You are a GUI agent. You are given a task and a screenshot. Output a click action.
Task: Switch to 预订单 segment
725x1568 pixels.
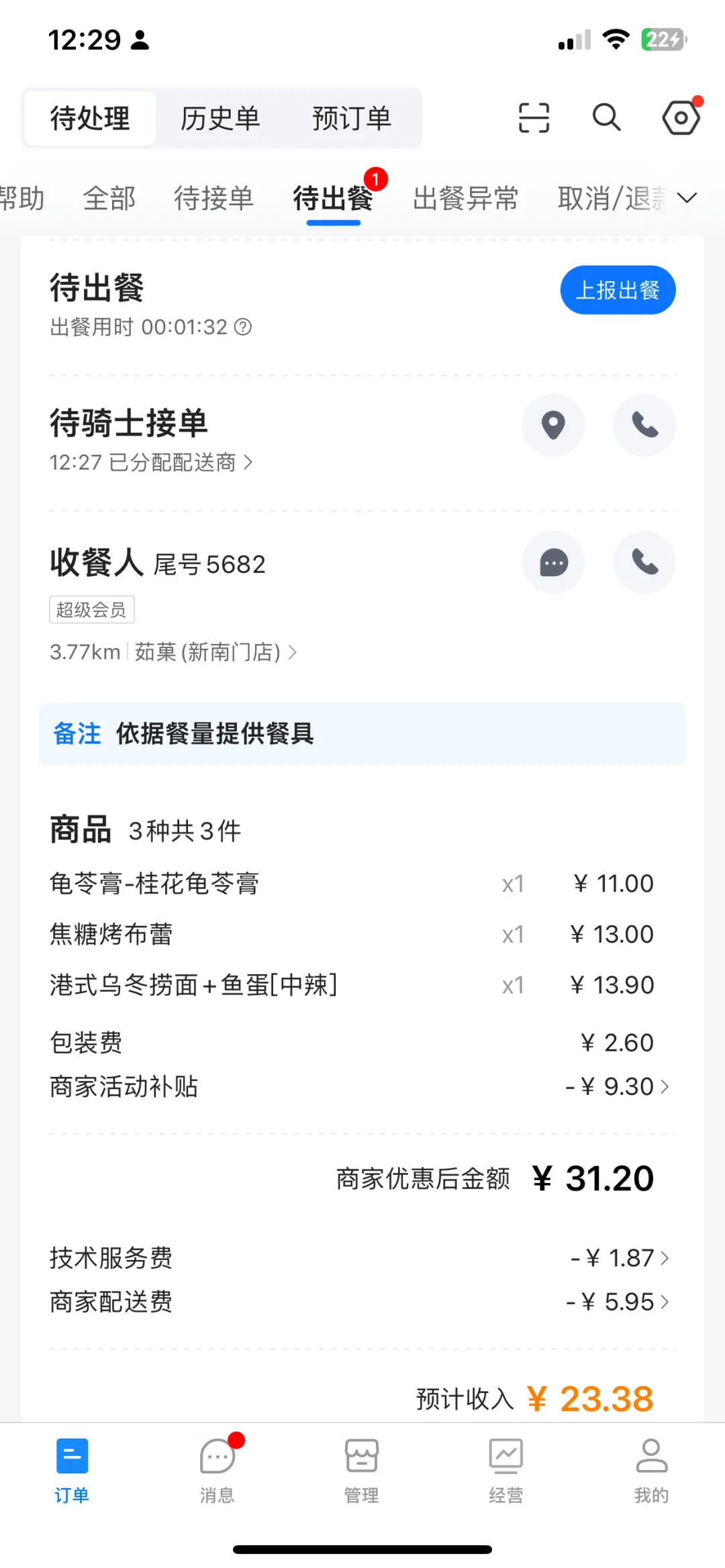click(352, 119)
